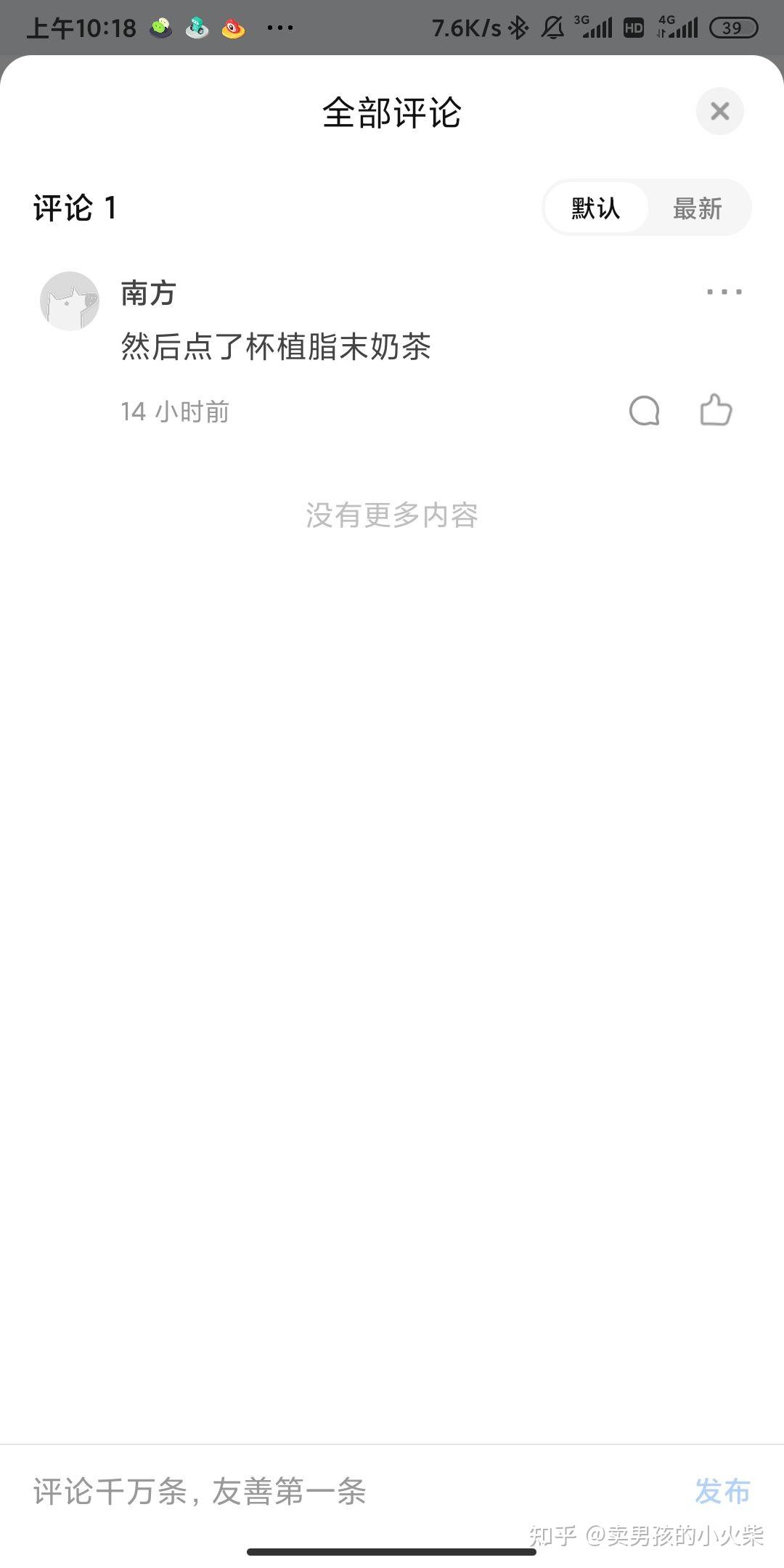Like 南方's comment
784x1568 pixels.
(716, 410)
